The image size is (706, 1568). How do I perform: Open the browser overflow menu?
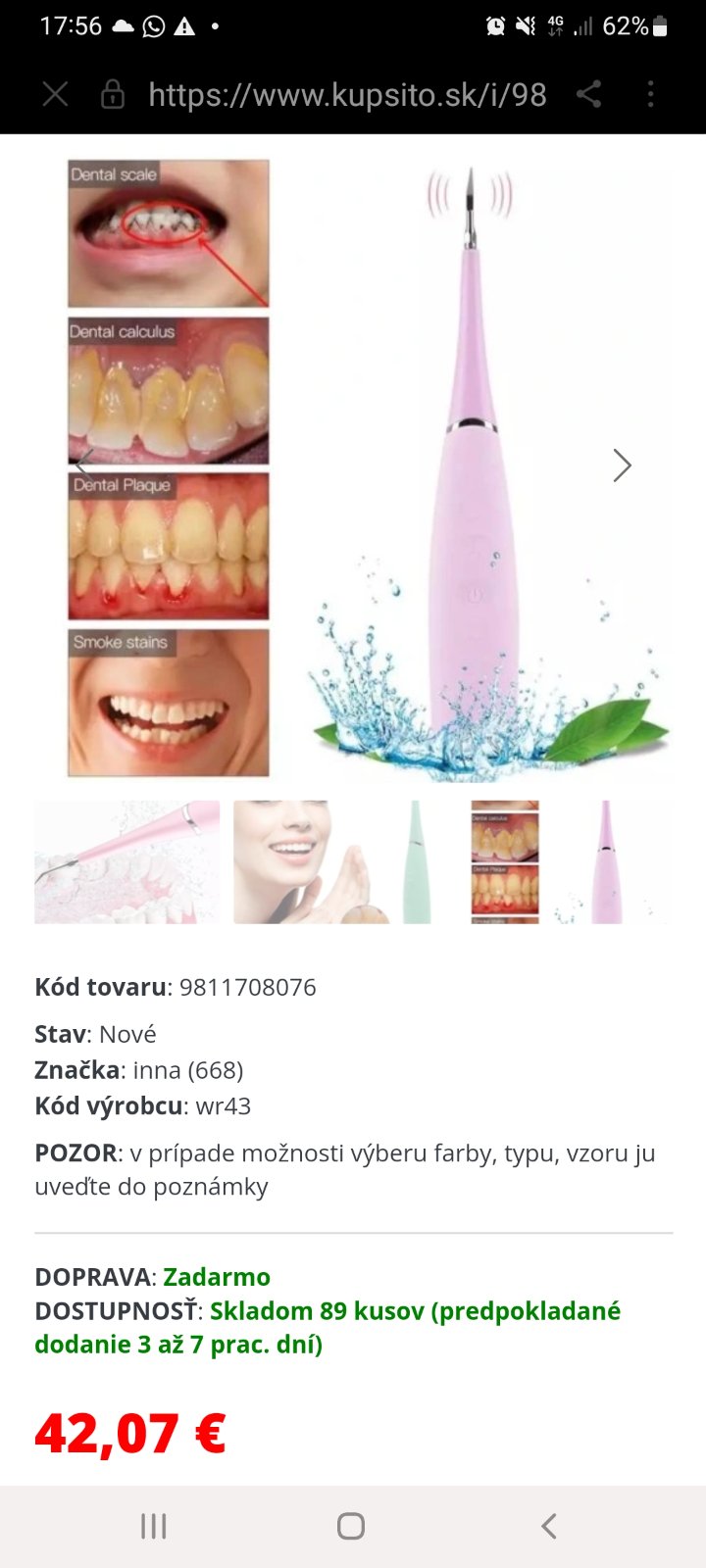pyautogui.click(x=650, y=94)
